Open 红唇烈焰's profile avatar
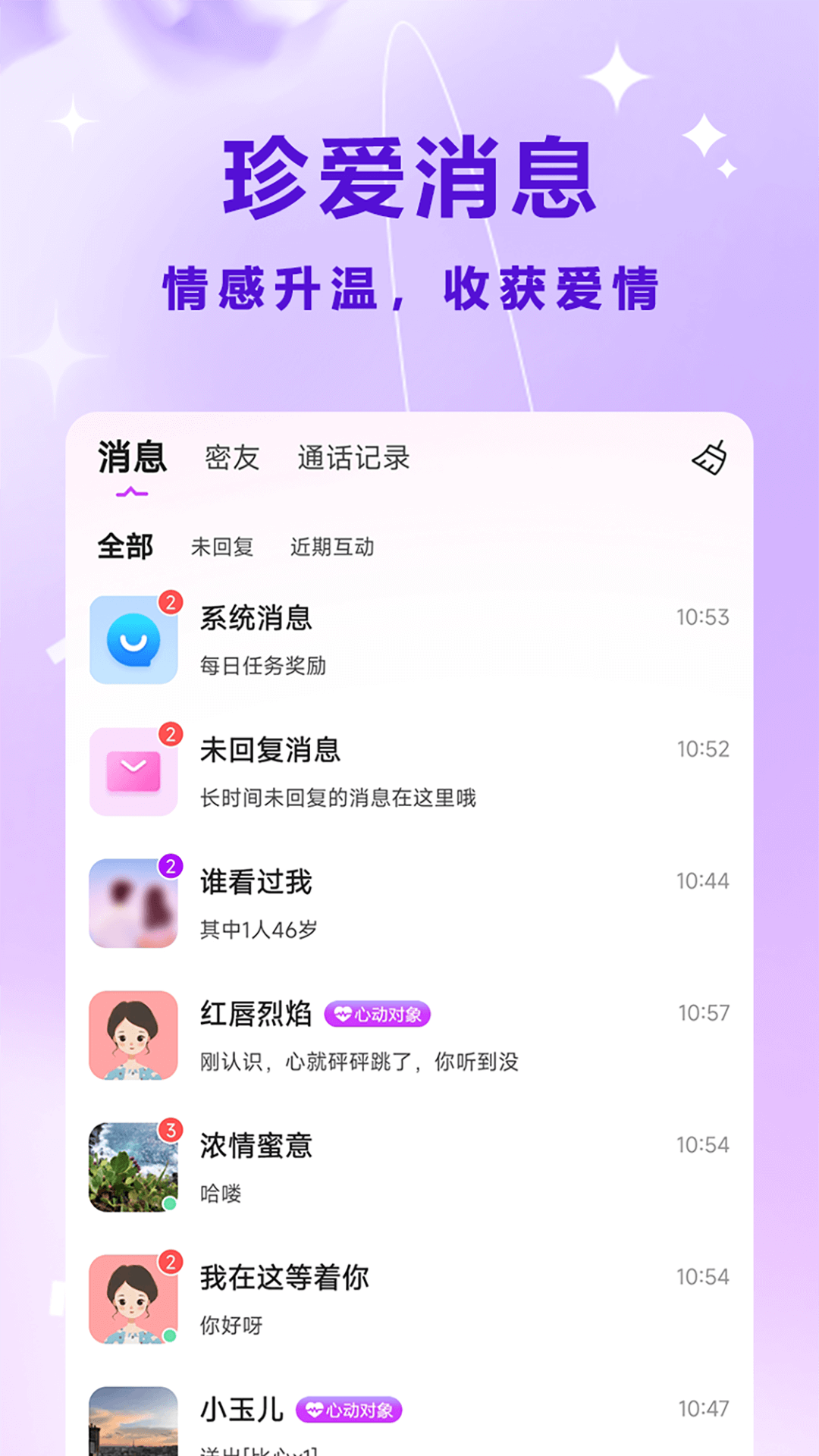Screen dimensions: 819x1456 [x=133, y=1035]
